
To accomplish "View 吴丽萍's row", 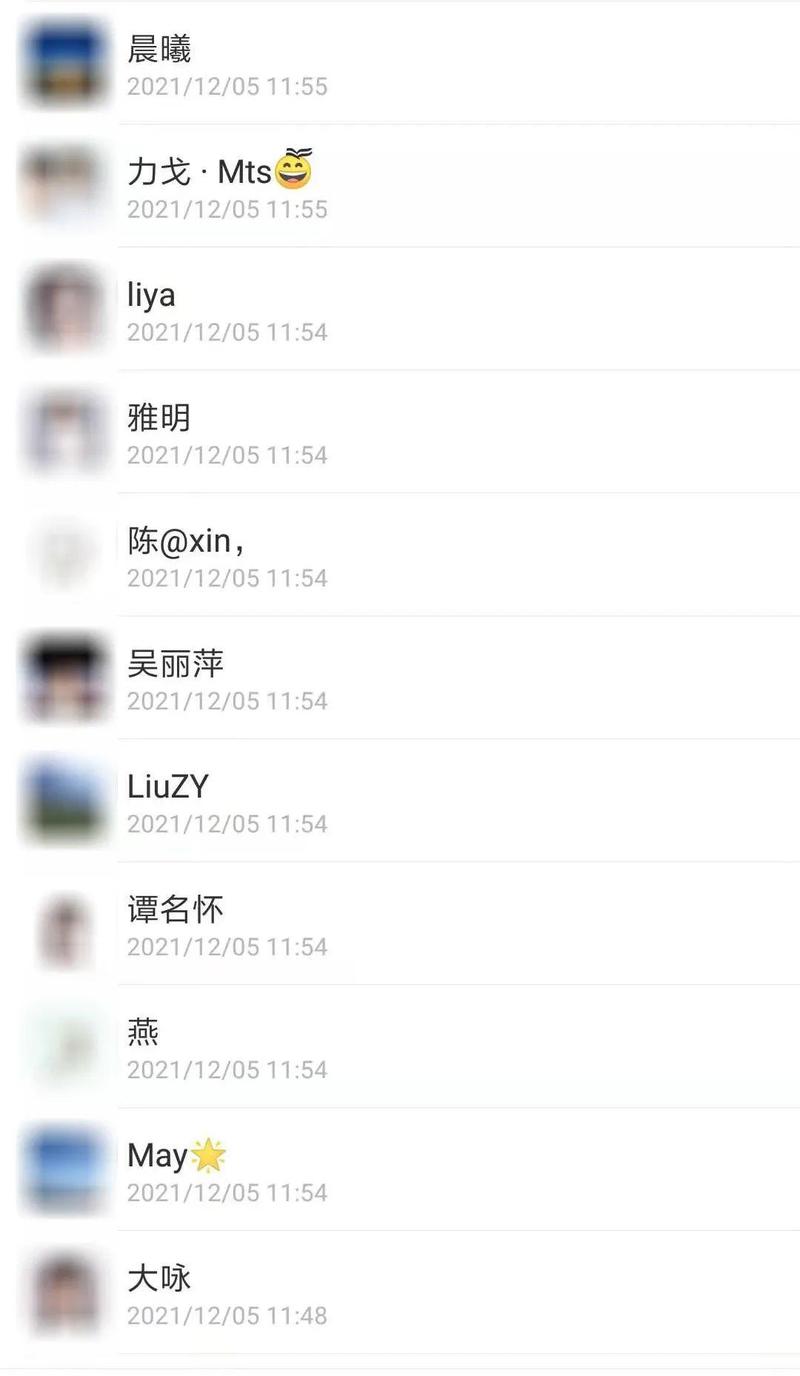I will [x=400, y=679].
